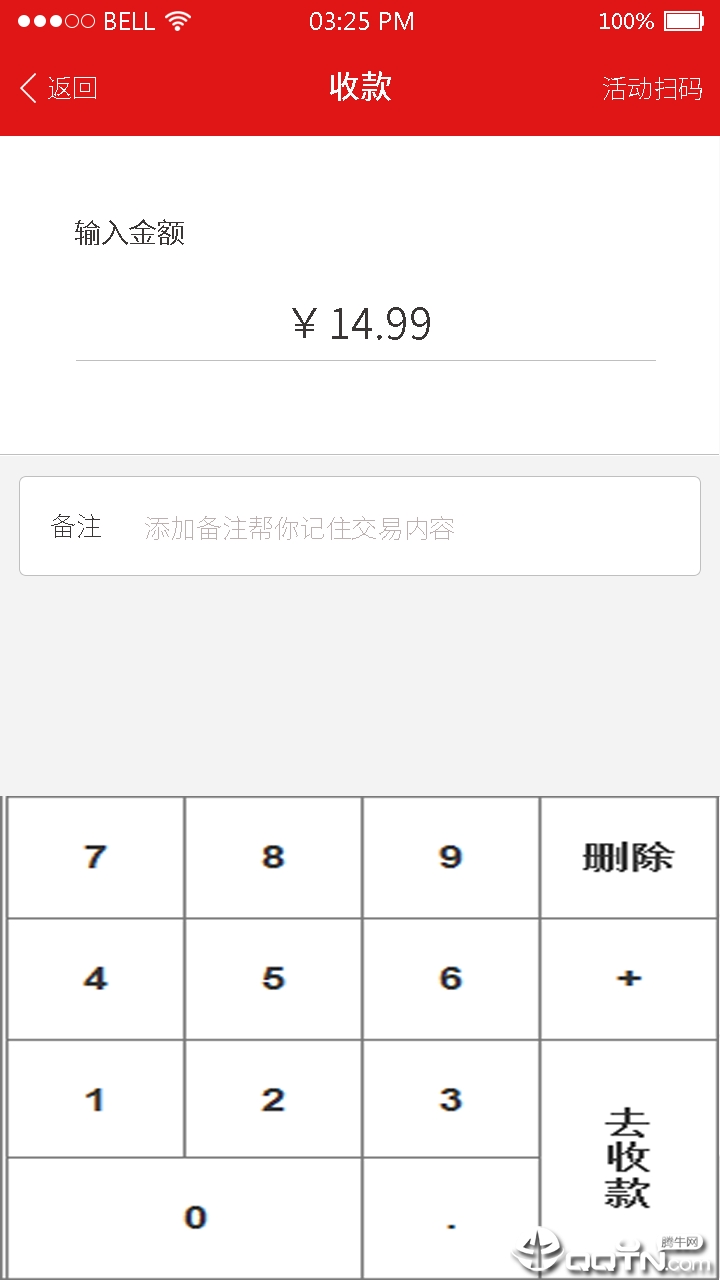Image resolution: width=720 pixels, height=1280 pixels.
Task: Delete last digit with 删除 key
Action: 628,857
